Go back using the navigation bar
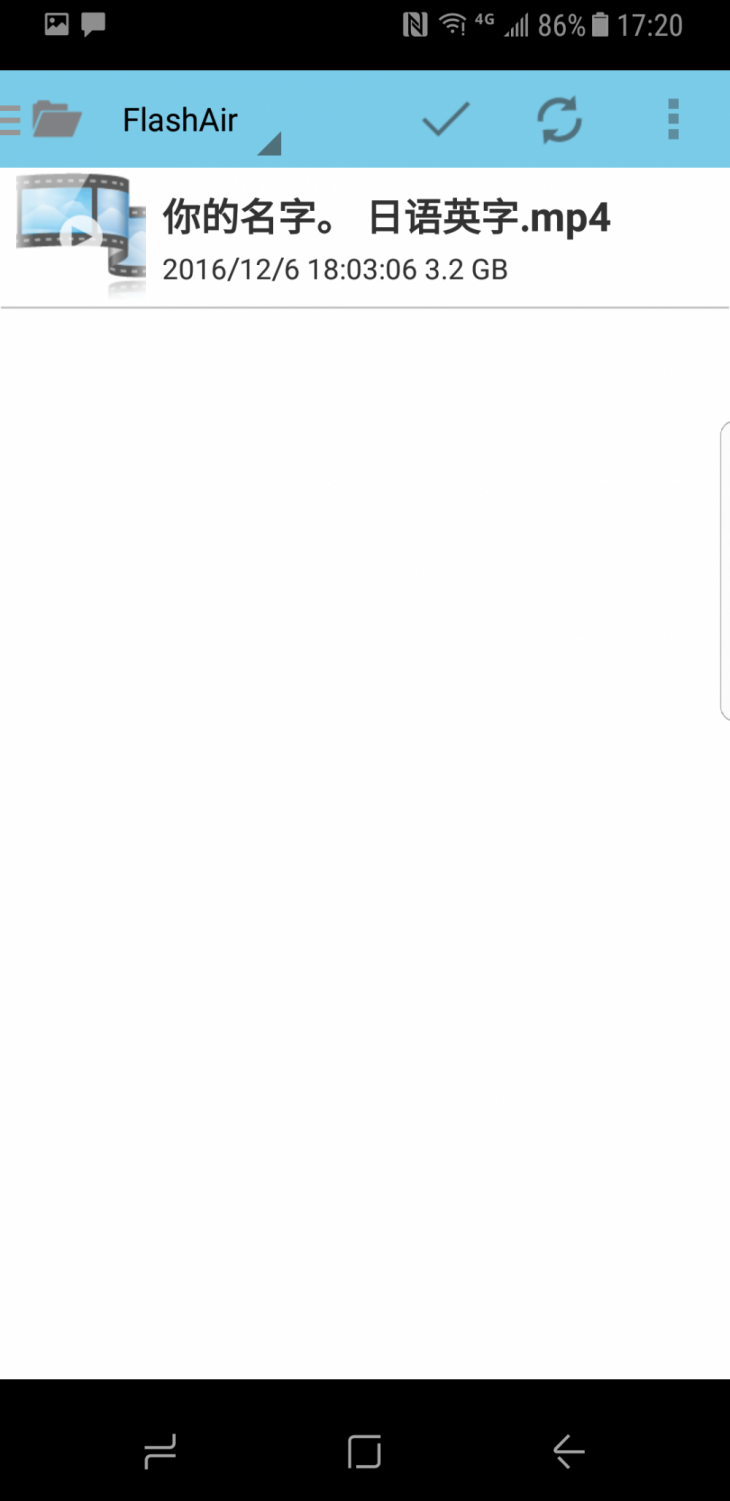Image resolution: width=730 pixels, height=1501 pixels. [568, 1450]
